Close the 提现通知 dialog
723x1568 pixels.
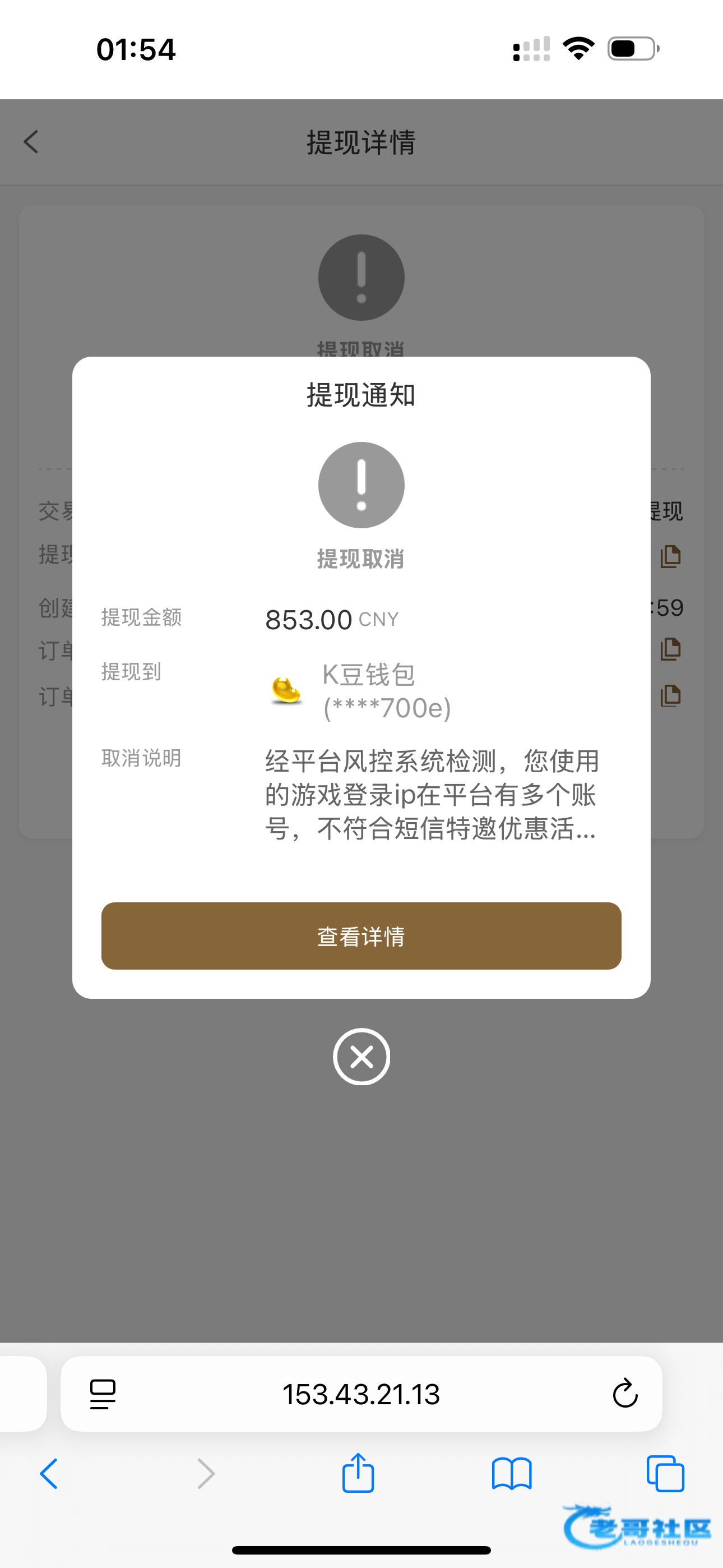[361, 1056]
